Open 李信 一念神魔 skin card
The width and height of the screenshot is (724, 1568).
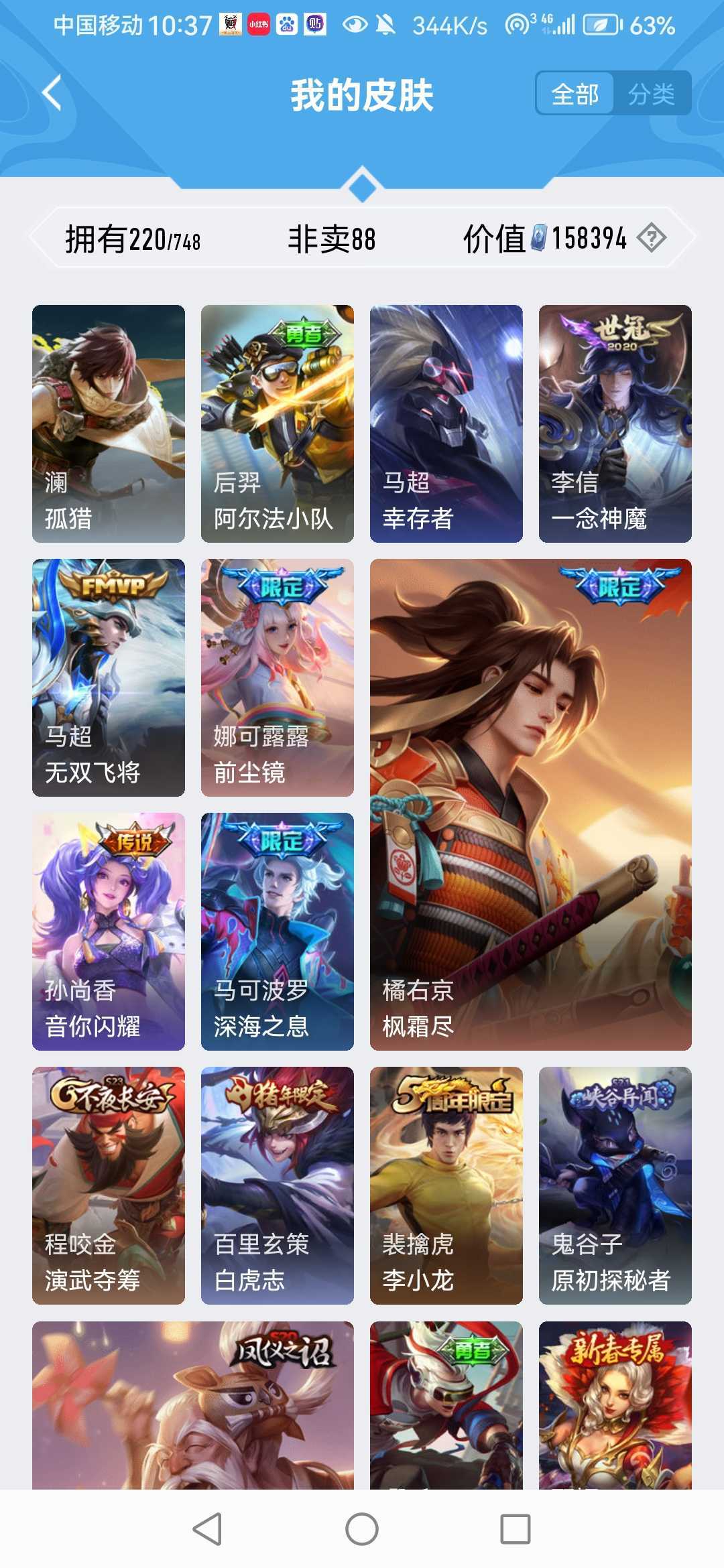[x=615, y=423]
